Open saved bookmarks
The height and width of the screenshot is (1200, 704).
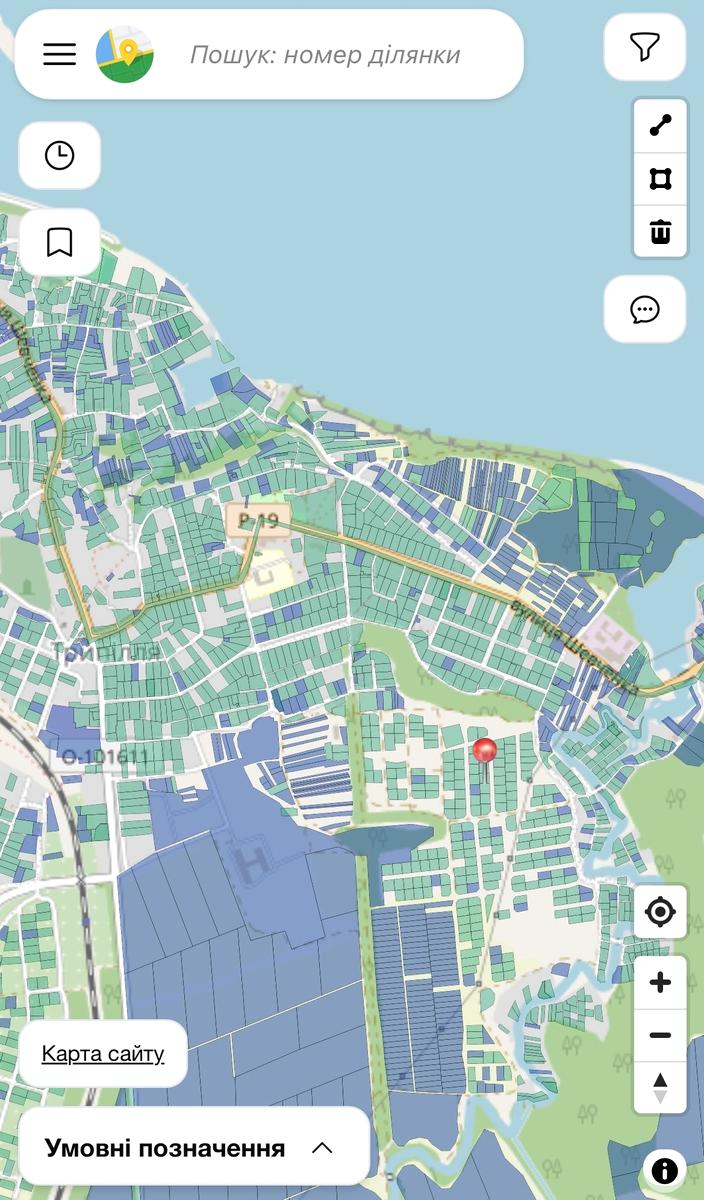pos(60,242)
